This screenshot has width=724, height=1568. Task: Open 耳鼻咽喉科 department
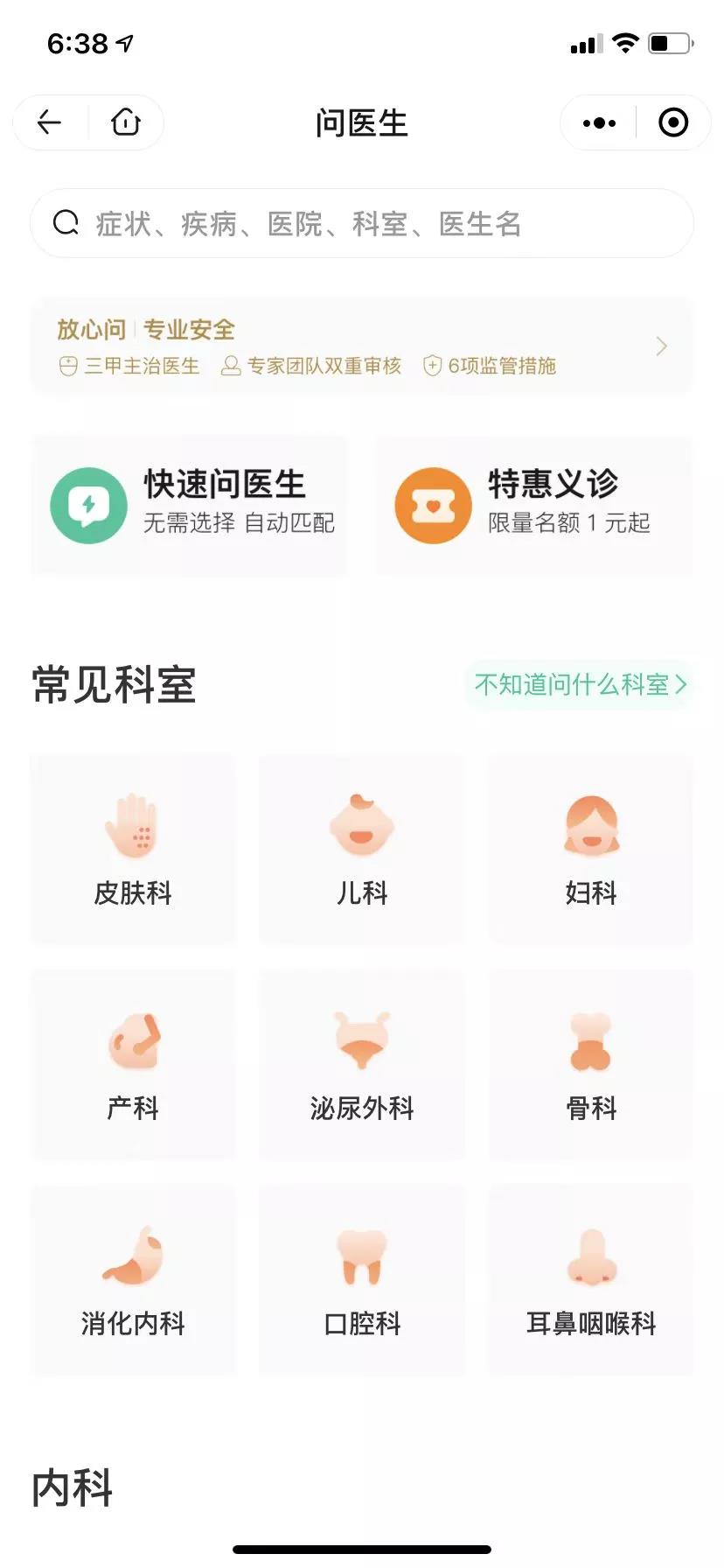coord(591,1280)
